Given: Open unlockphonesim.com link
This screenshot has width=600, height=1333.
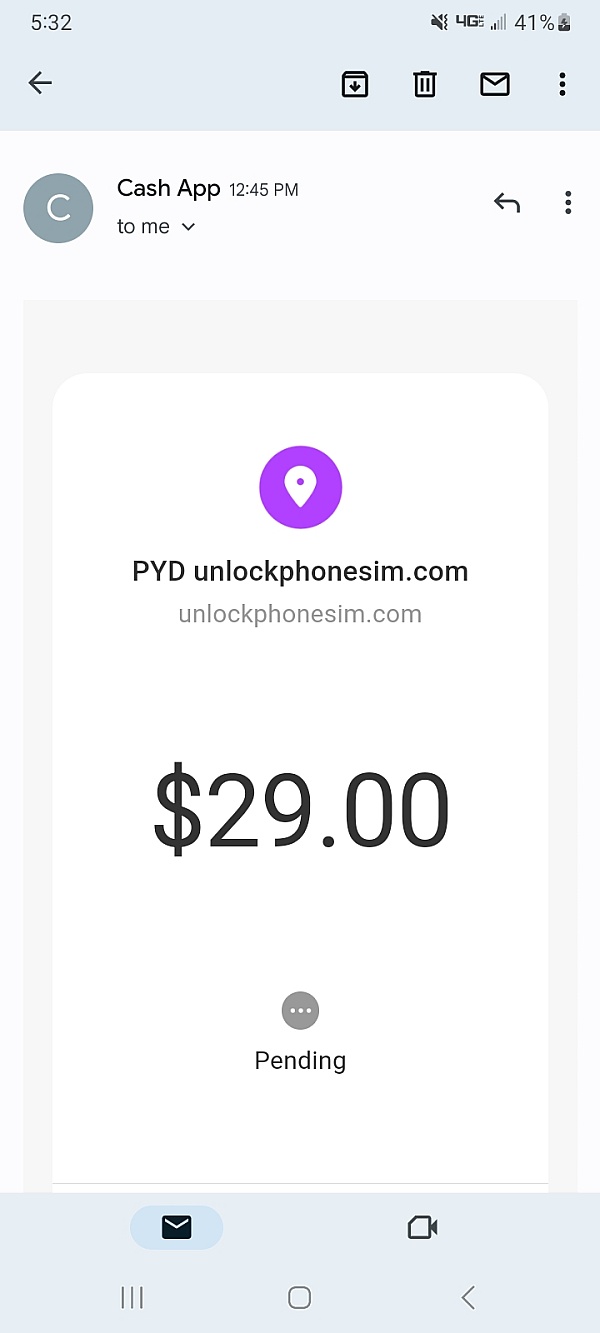Looking at the screenshot, I should [x=300, y=614].
